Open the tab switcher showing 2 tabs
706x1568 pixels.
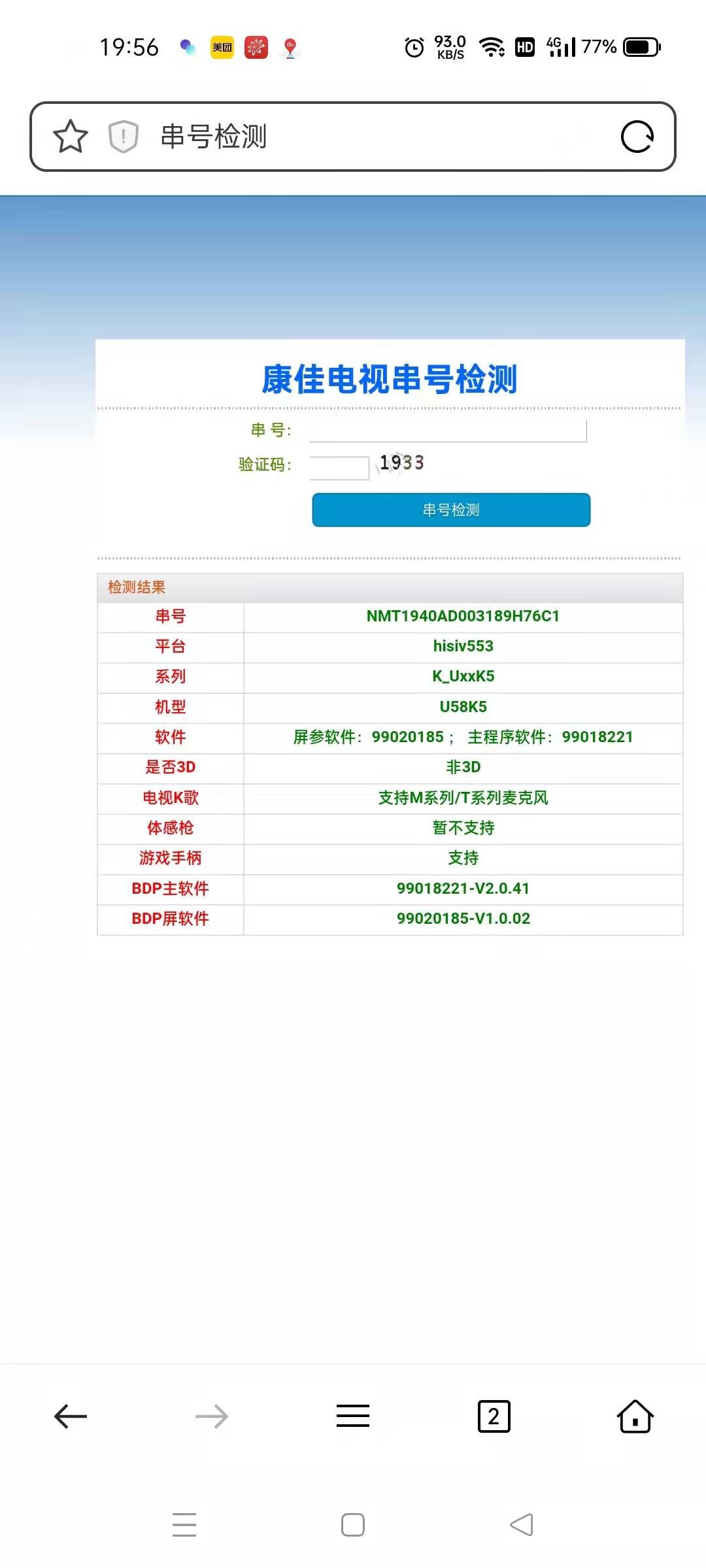pyautogui.click(x=494, y=1416)
